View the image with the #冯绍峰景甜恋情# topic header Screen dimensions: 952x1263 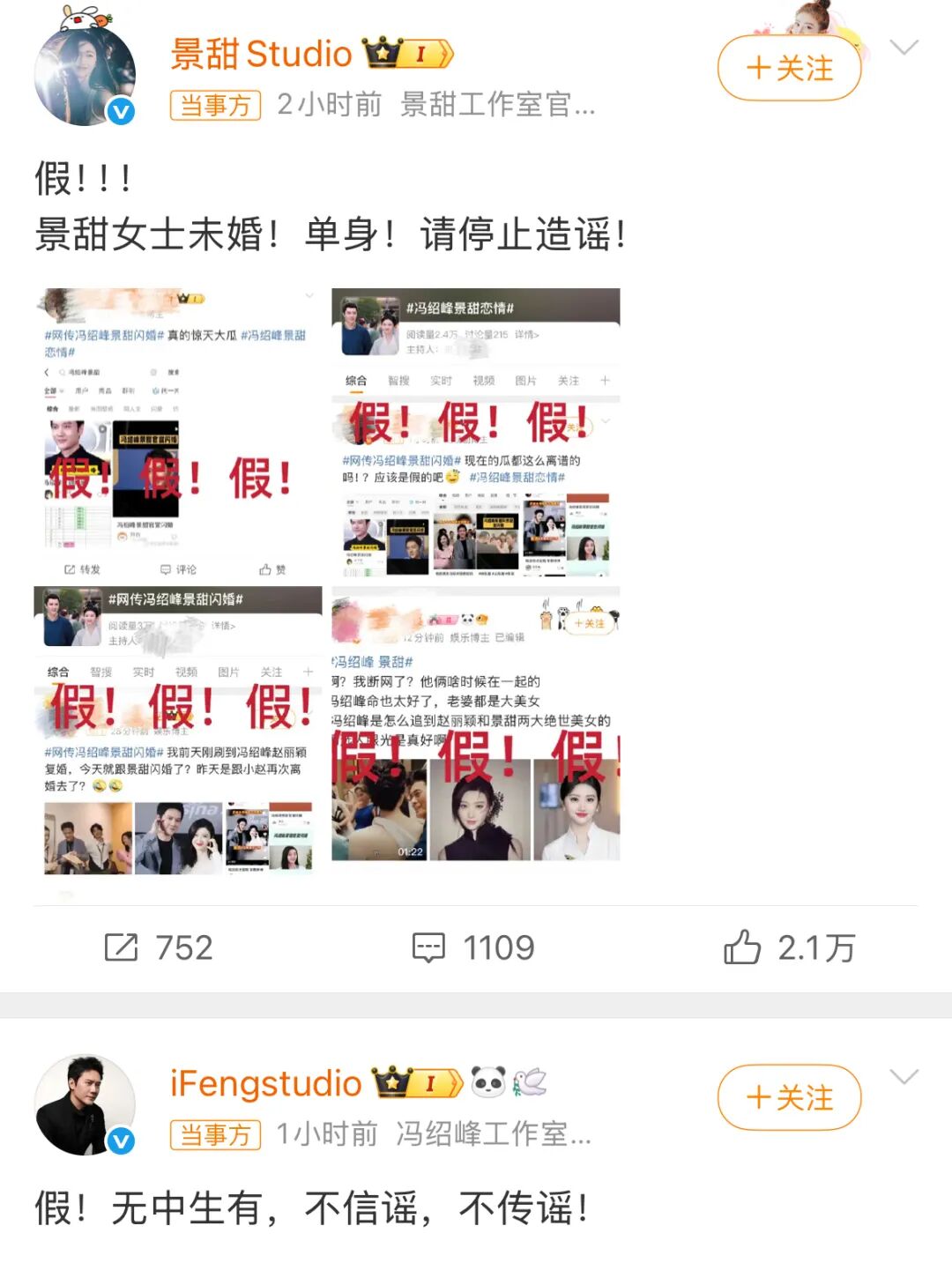(476, 433)
